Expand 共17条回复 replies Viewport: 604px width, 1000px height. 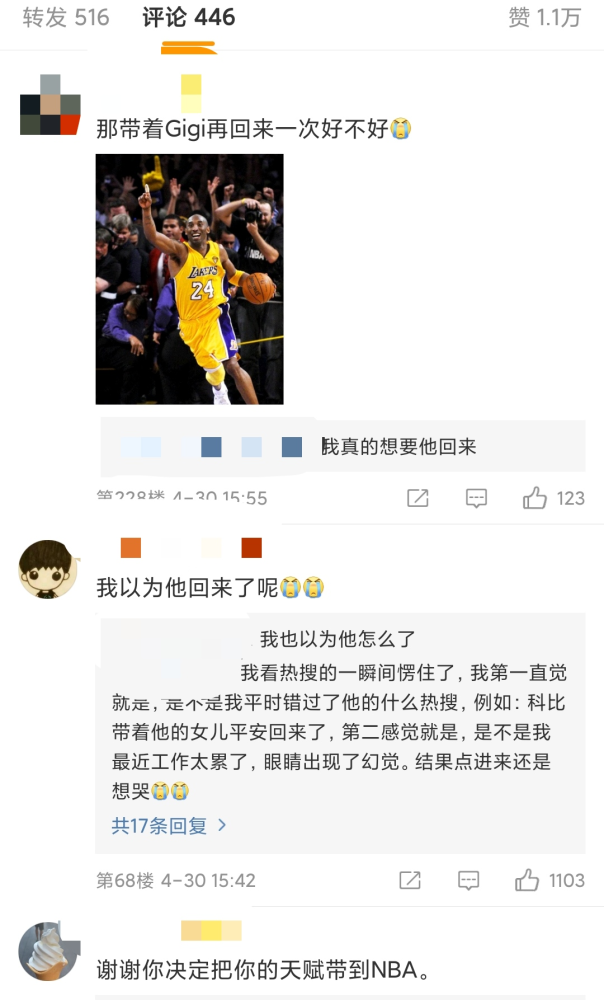point(169,826)
